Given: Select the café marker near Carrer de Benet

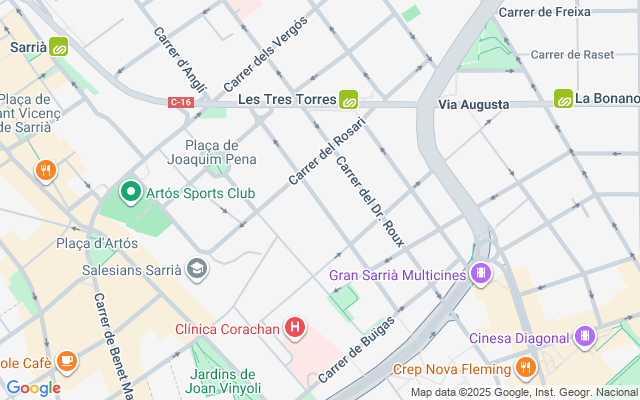Looking at the screenshot, I should click(x=66, y=360).
